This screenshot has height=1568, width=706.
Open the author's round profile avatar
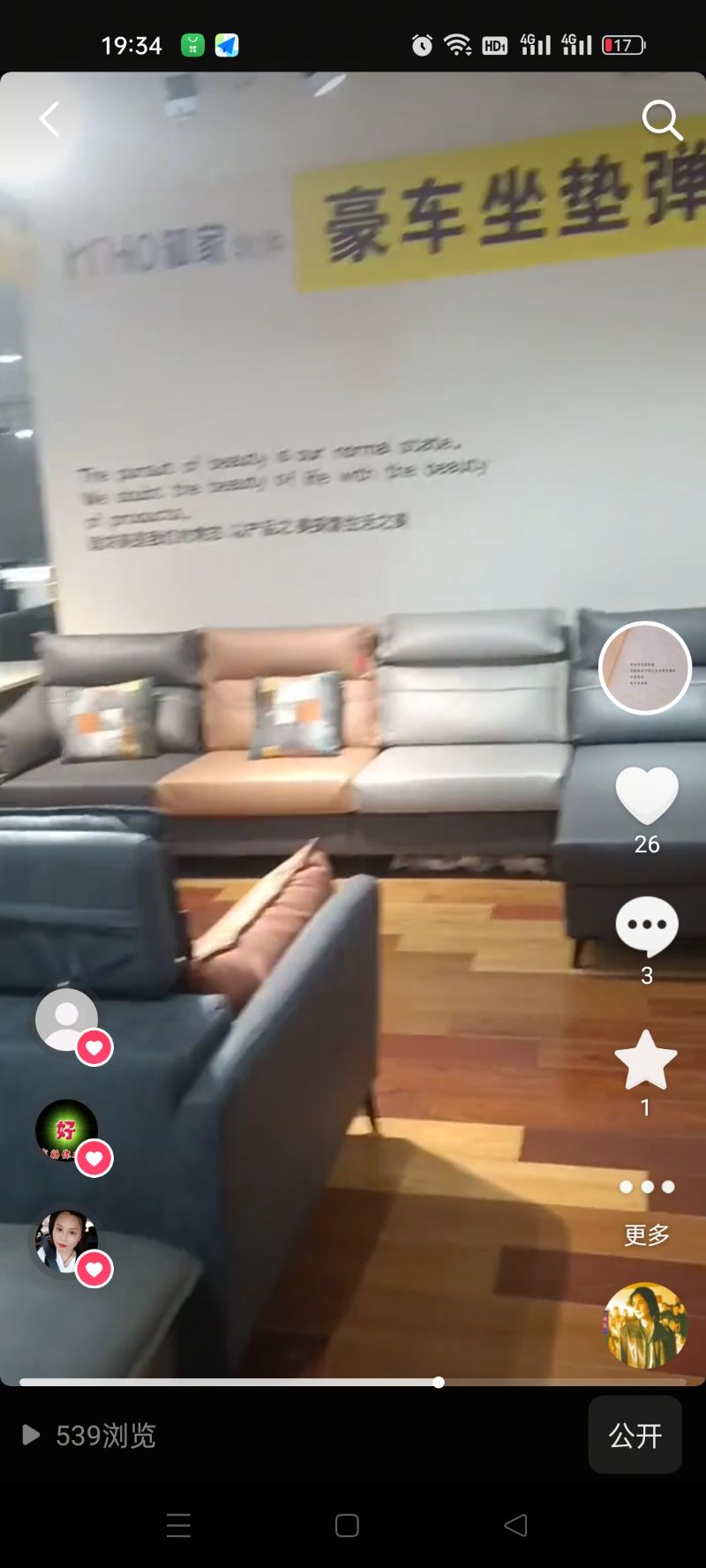point(644,667)
